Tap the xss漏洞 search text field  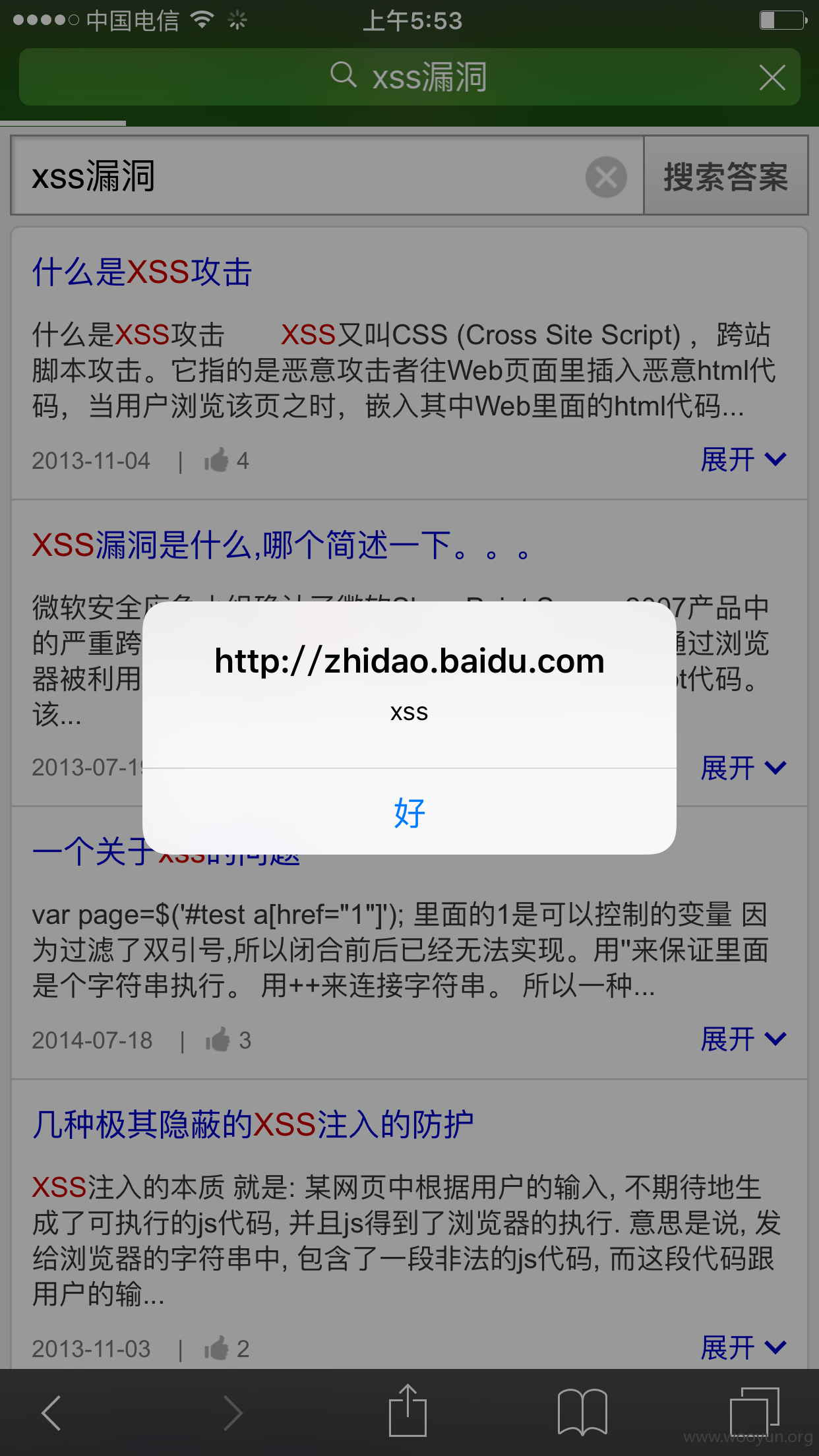tap(297, 176)
